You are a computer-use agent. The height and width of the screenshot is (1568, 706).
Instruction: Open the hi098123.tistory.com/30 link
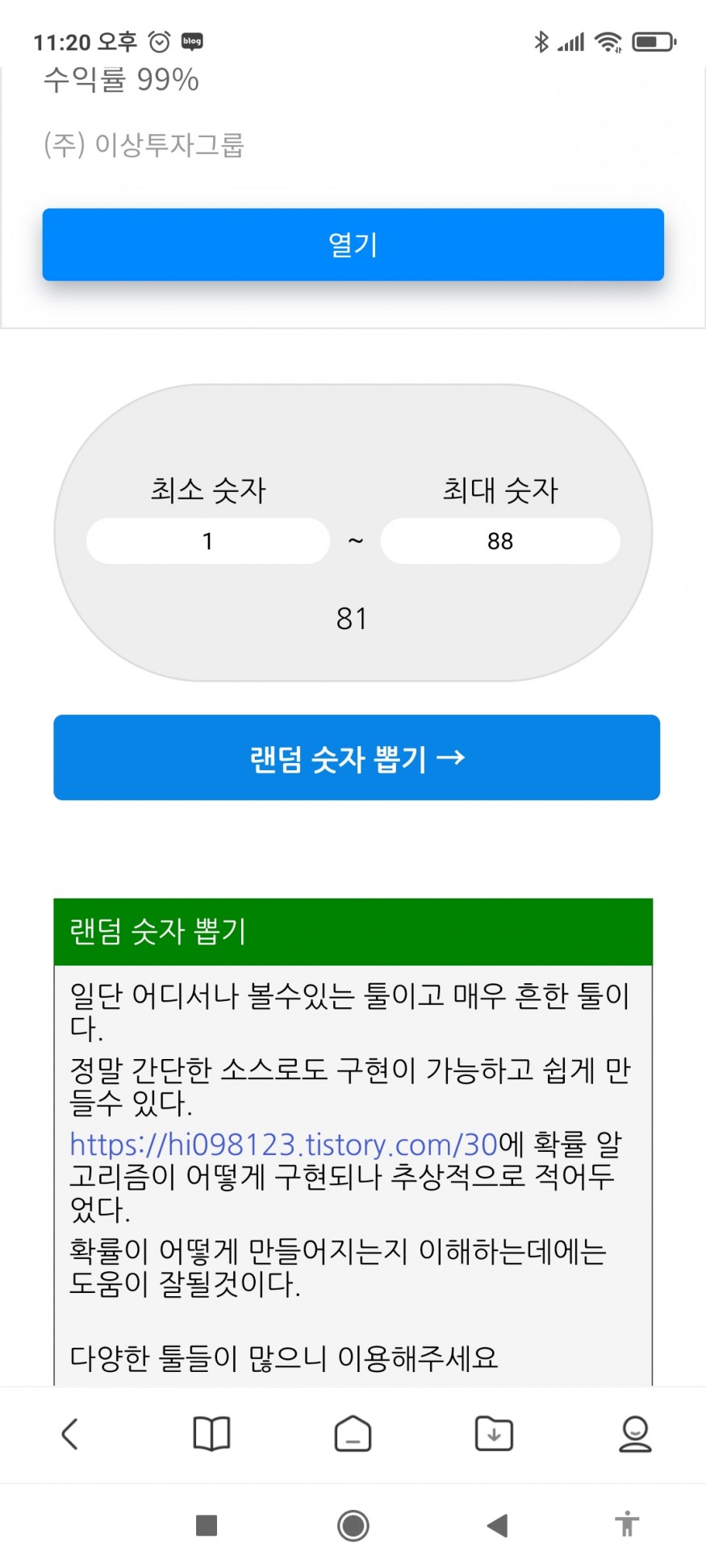tap(283, 1145)
